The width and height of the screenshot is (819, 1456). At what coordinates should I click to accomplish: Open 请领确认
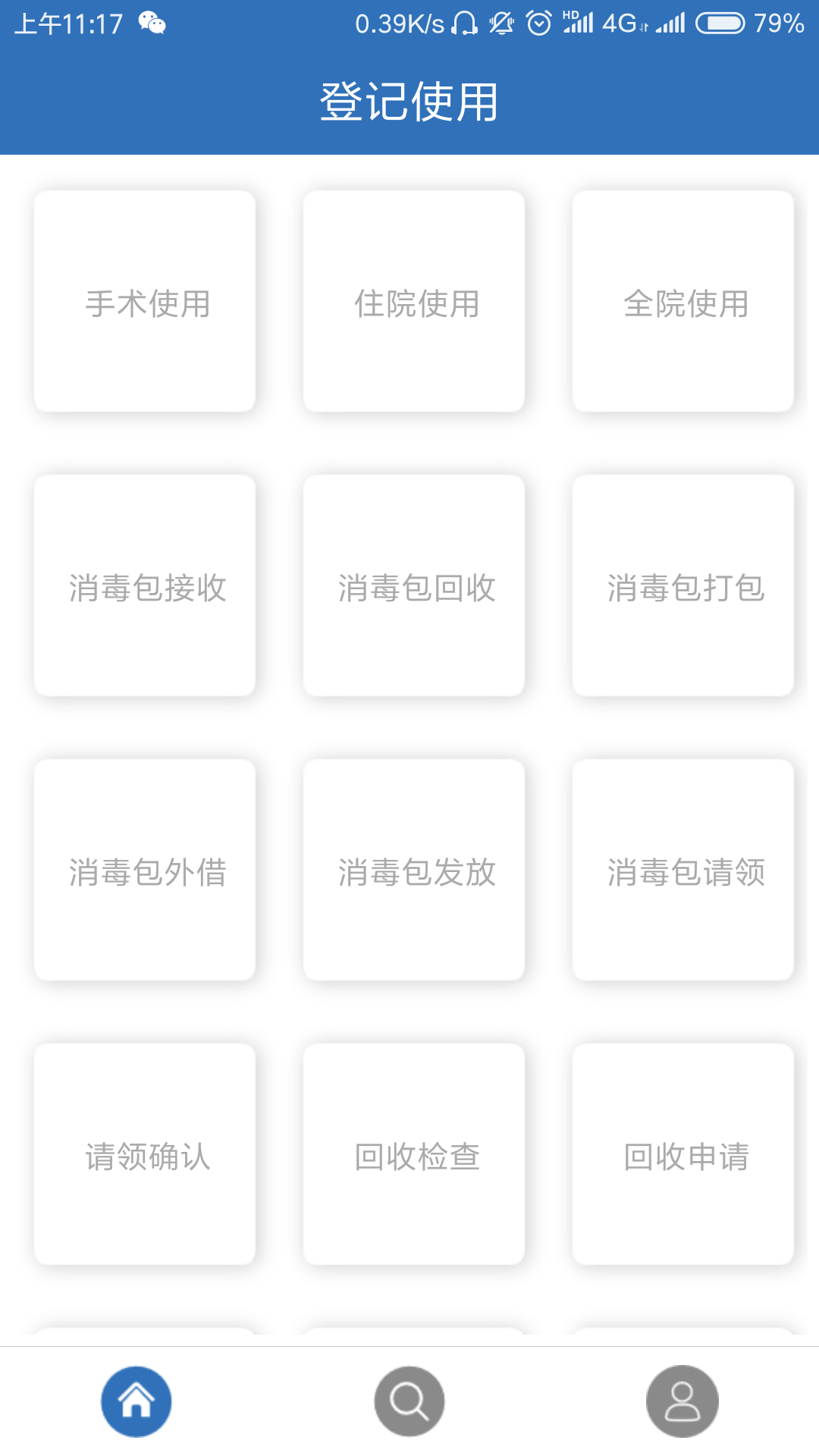click(145, 1154)
